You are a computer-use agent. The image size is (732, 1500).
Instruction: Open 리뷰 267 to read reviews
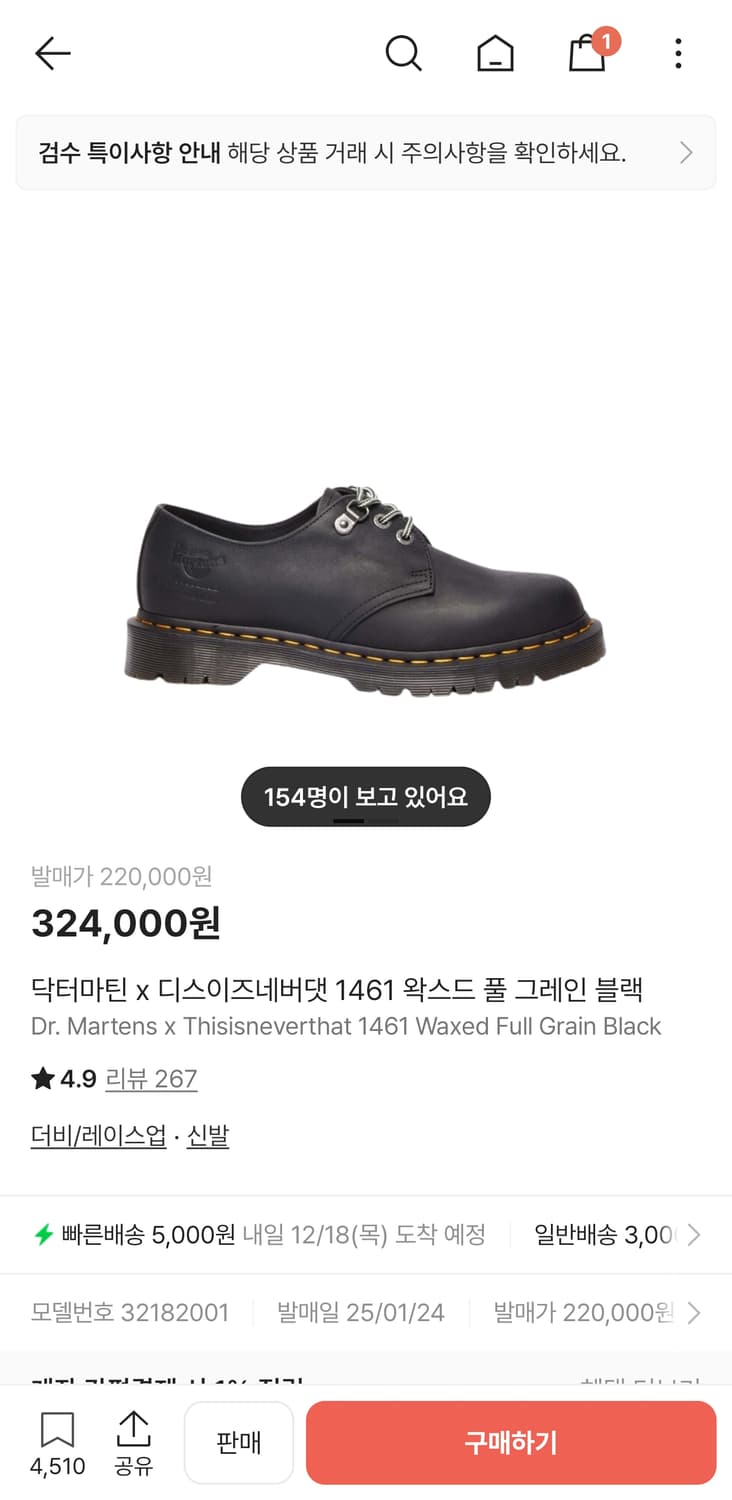[151, 1078]
